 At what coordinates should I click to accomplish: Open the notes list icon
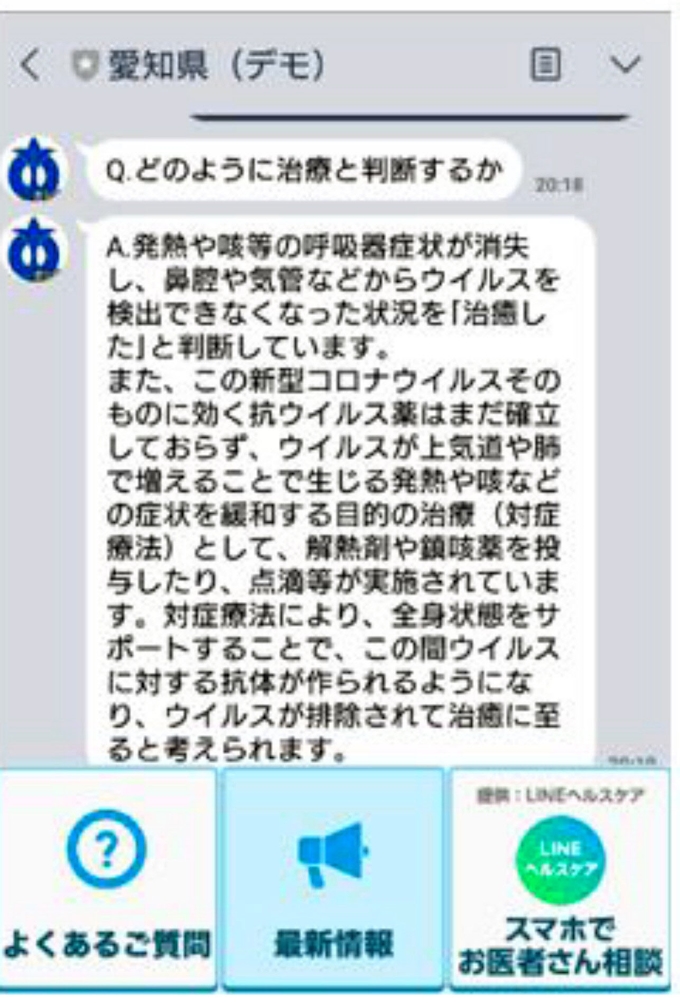tap(545, 66)
